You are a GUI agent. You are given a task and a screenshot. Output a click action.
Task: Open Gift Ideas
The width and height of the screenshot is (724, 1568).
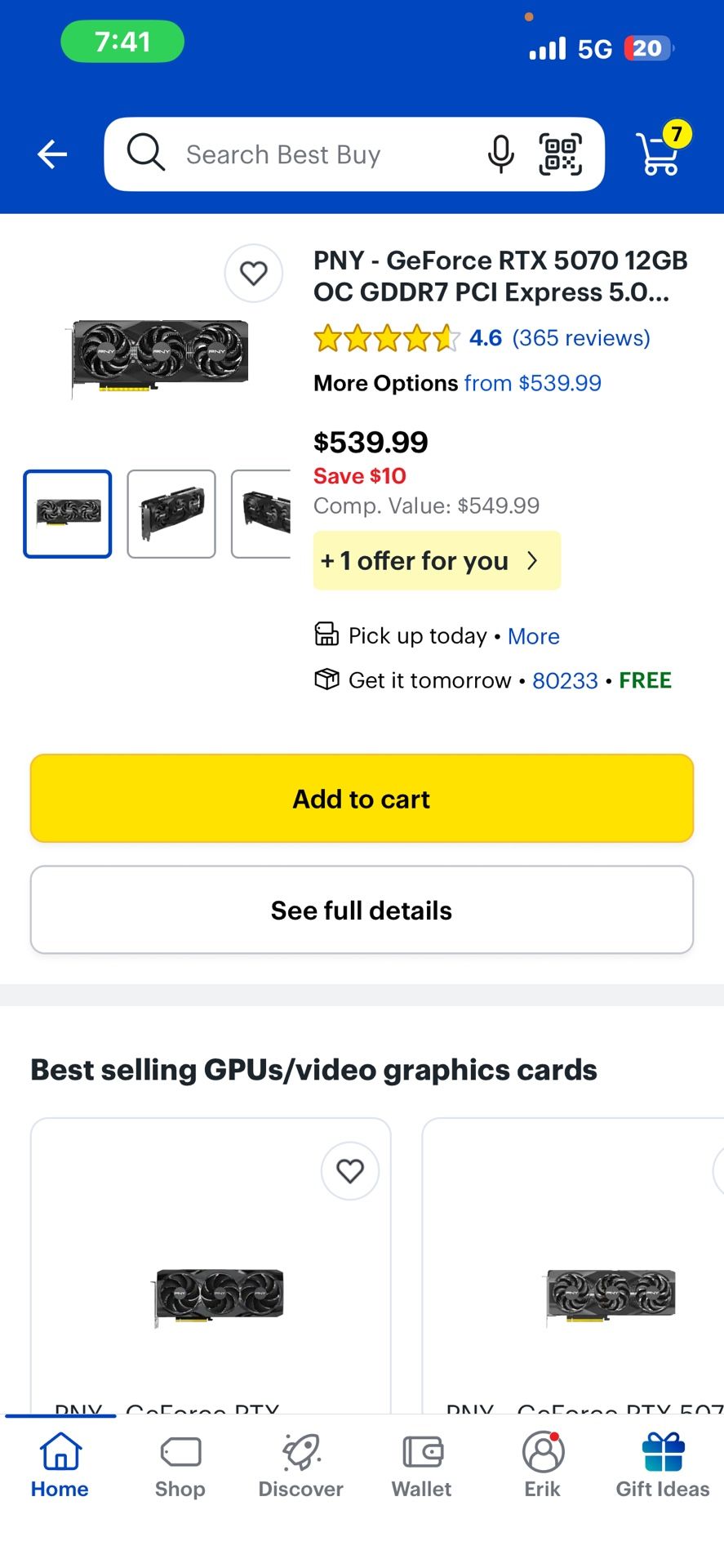[x=663, y=1466]
